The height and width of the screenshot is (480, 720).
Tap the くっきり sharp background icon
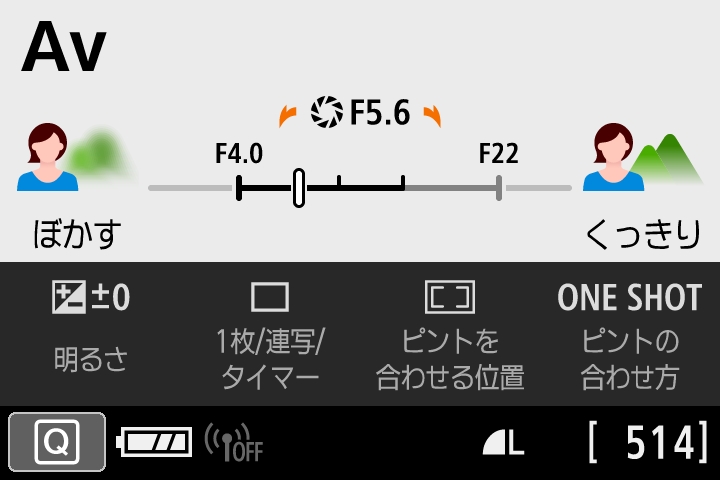(643, 158)
